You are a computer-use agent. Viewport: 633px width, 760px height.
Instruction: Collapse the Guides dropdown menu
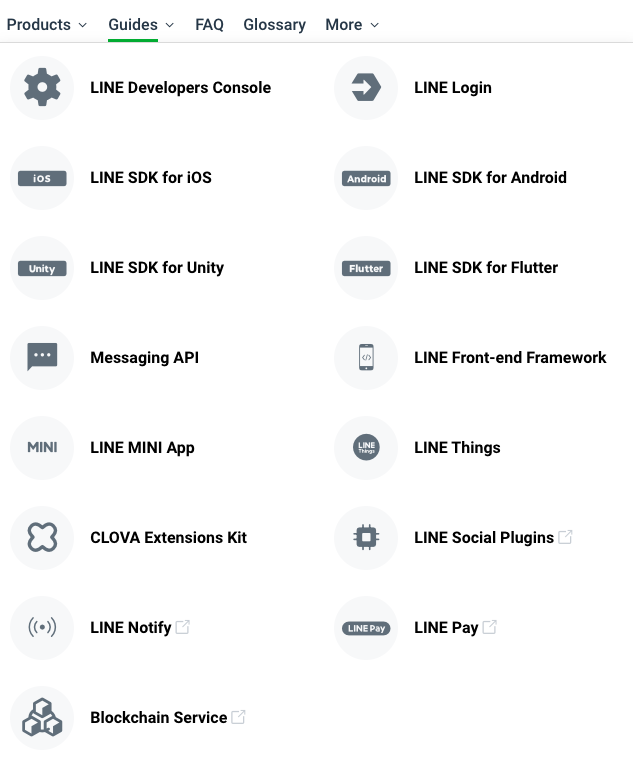(x=141, y=24)
